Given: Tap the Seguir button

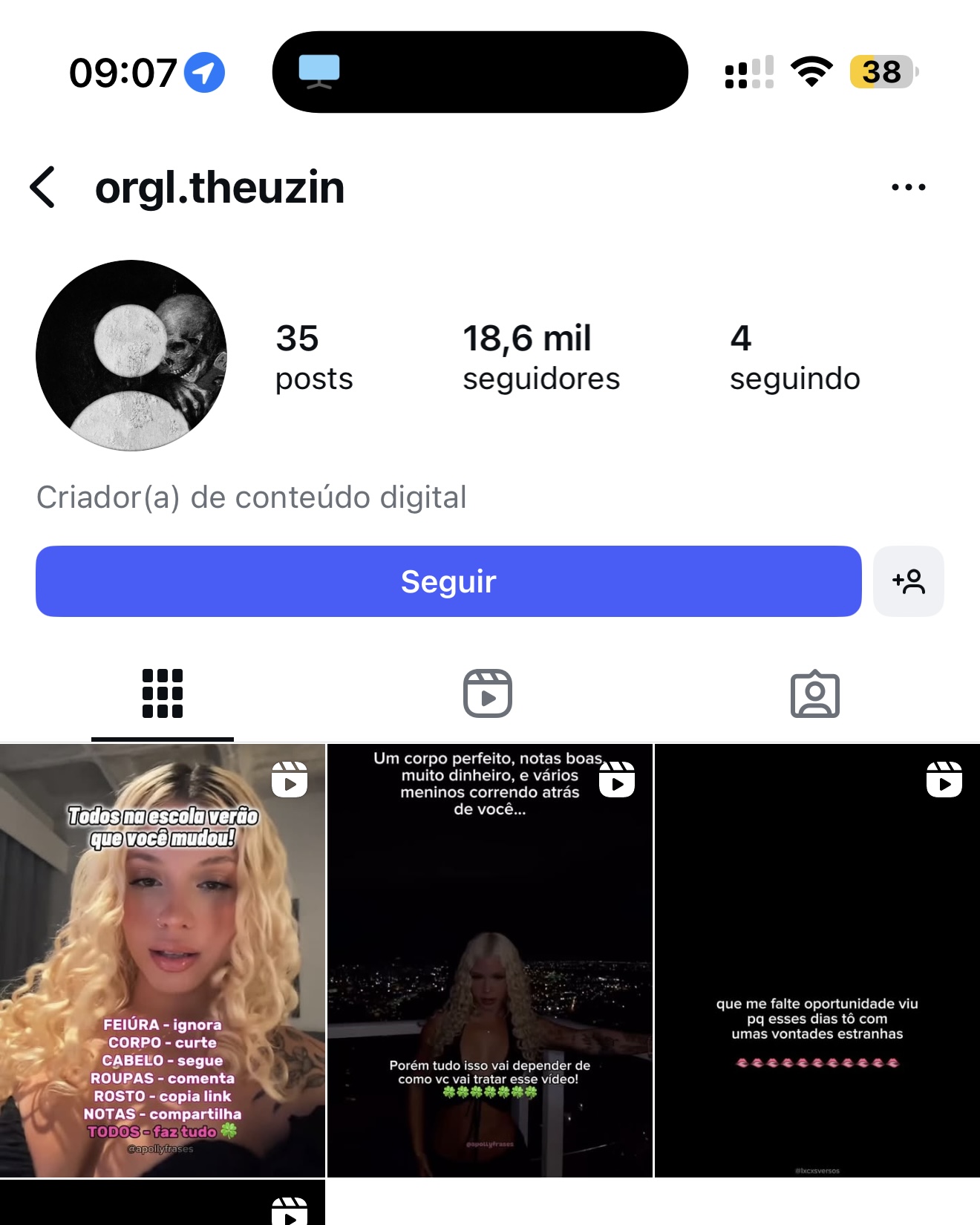Looking at the screenshot, I should [448, 581].
